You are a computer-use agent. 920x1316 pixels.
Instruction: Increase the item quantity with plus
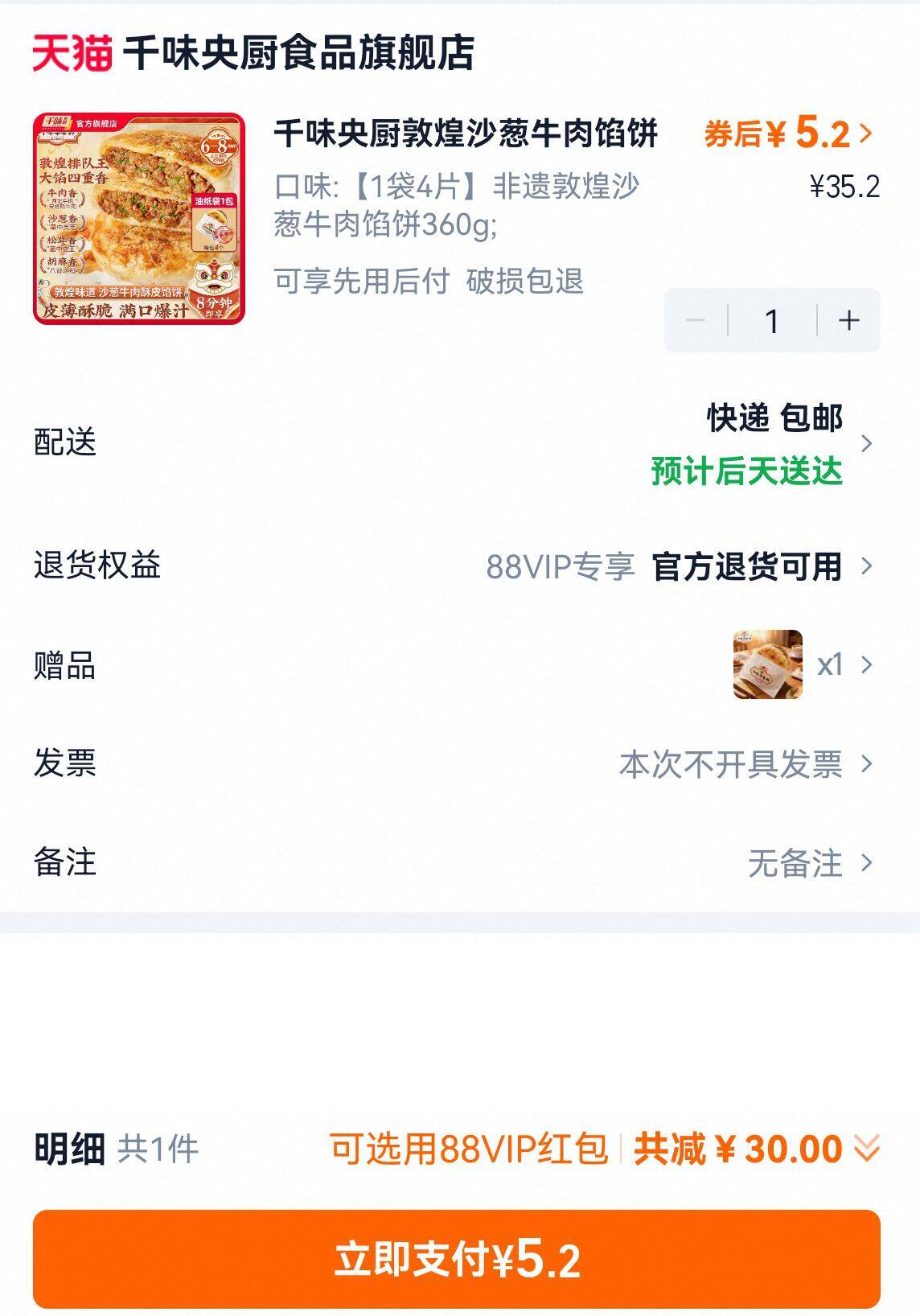coord(849,321)
